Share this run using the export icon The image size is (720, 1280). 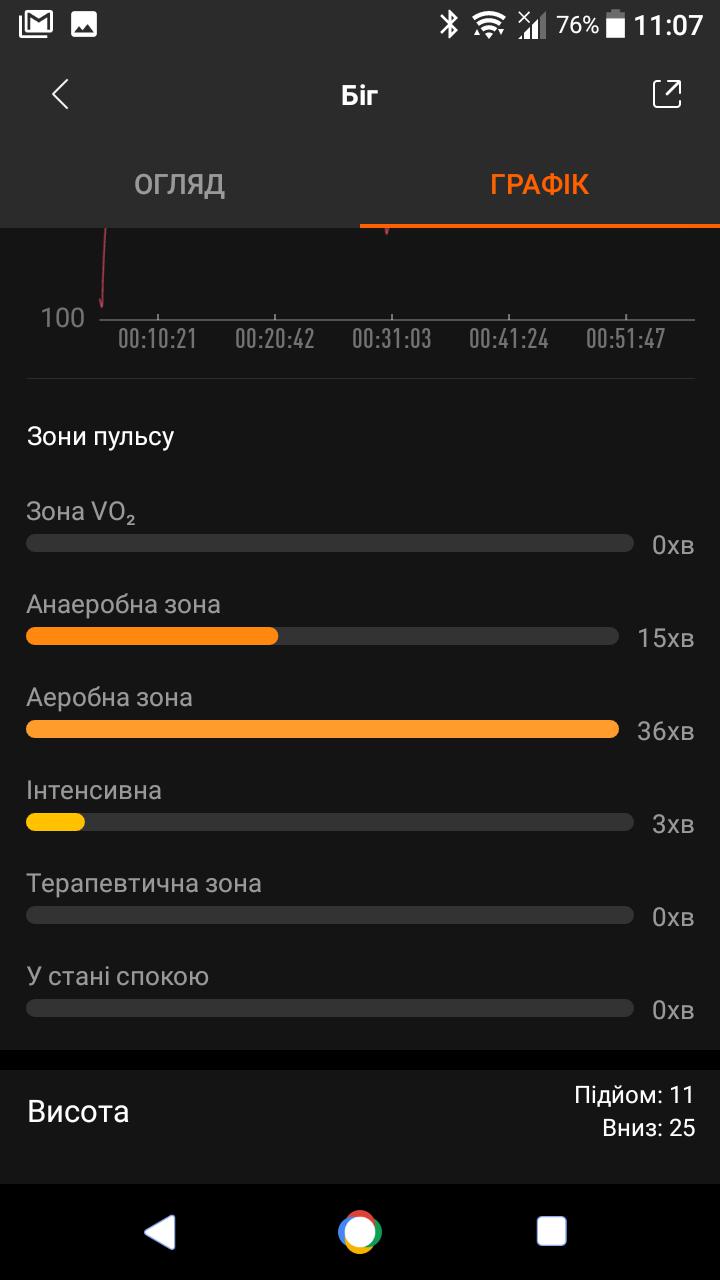[x=667, y=94]
